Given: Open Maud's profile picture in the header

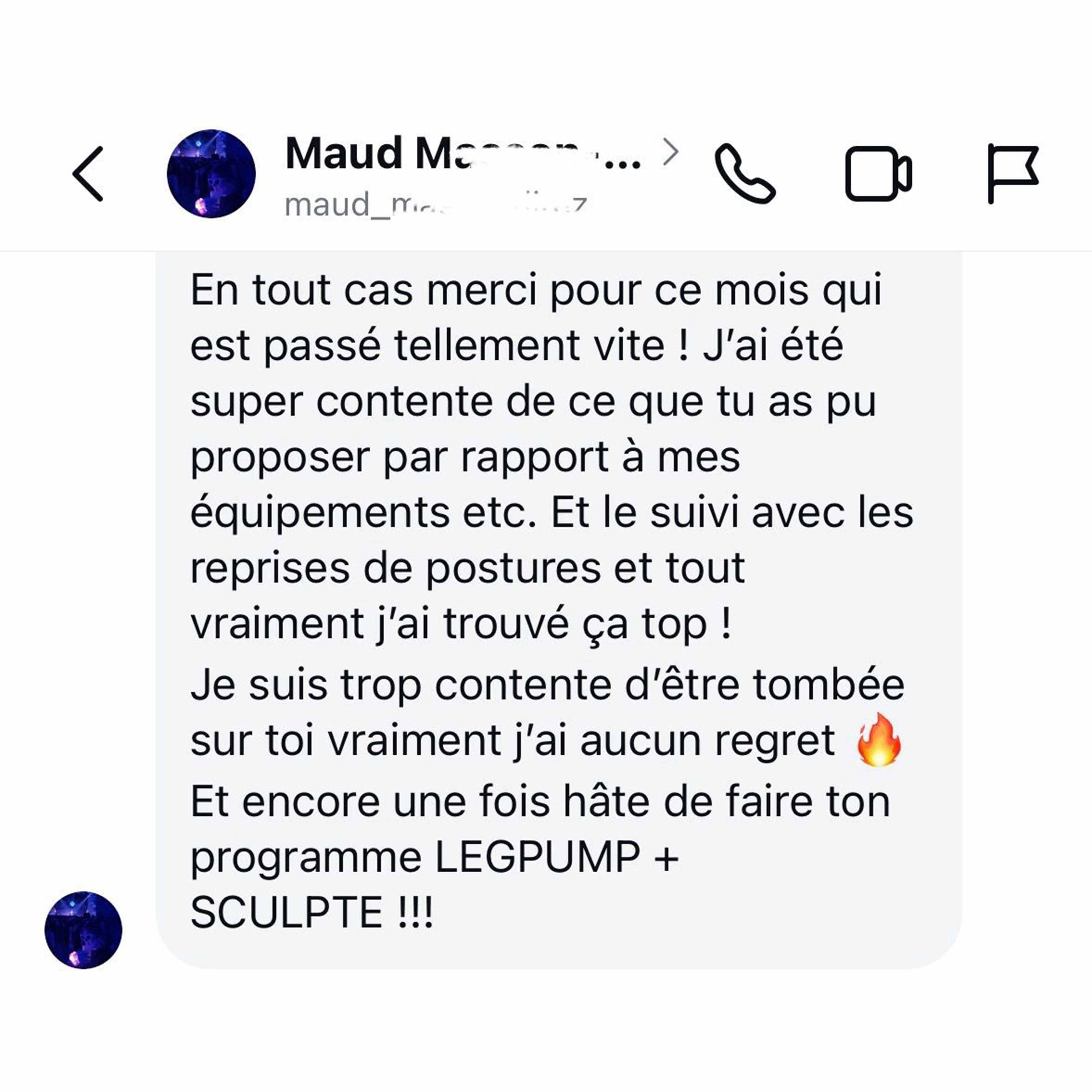Looking at the screenshot, I should click(211, 173).
